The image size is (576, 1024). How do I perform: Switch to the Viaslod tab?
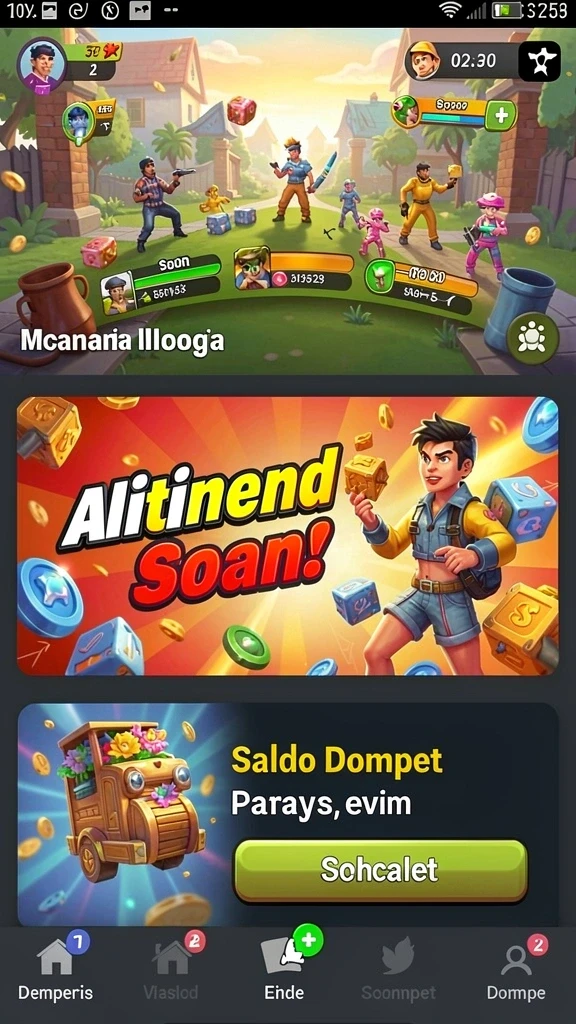tap(171, 967)
